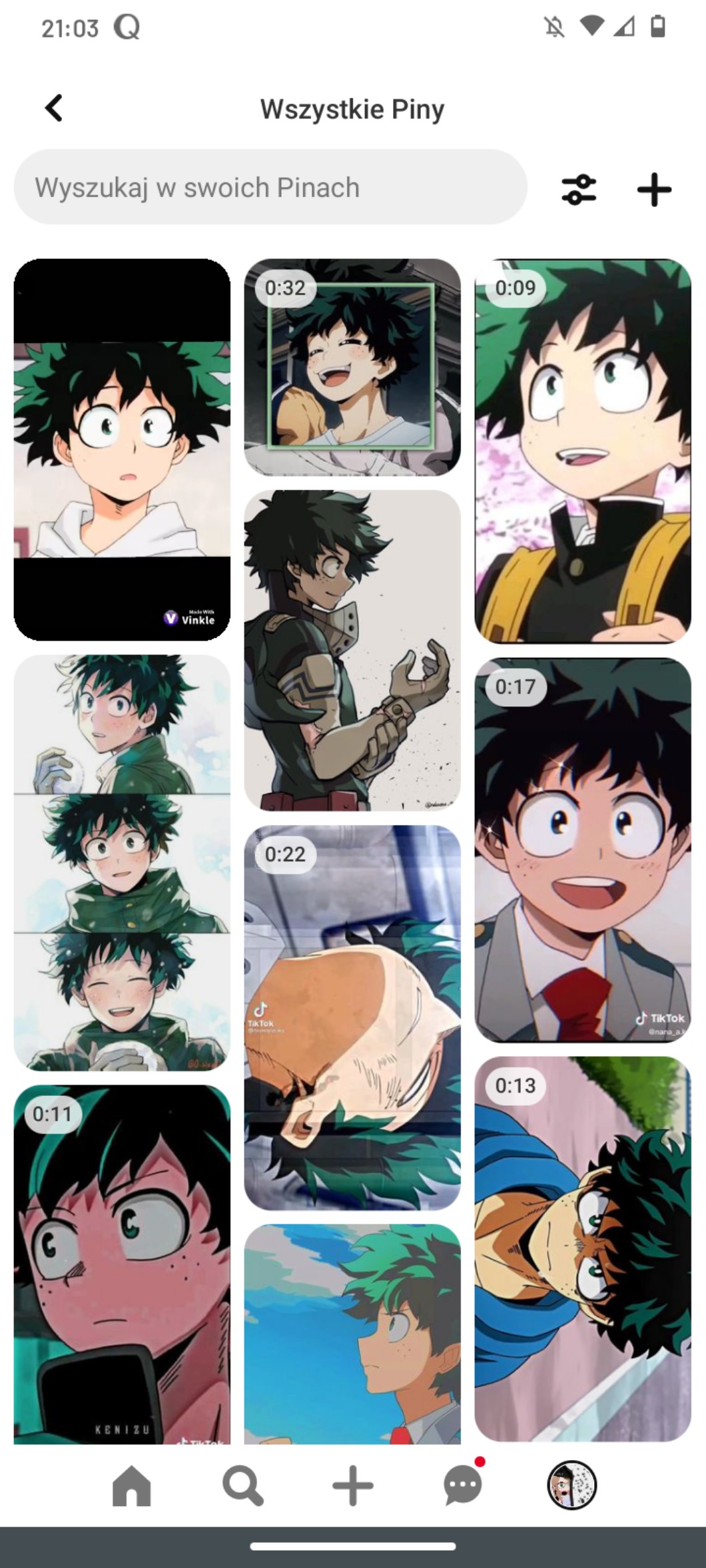This screenshot has width=706, height=1568.
Task: Create a pin from bottom bar
Action: (x=352, y=1485)
